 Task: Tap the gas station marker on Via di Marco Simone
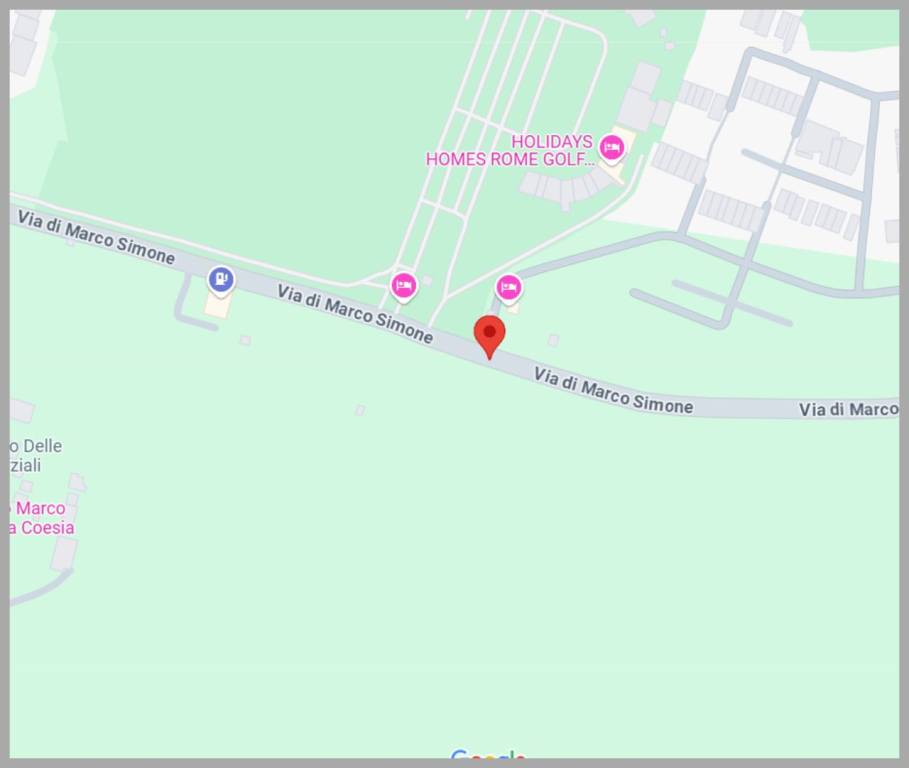(221, 280)
